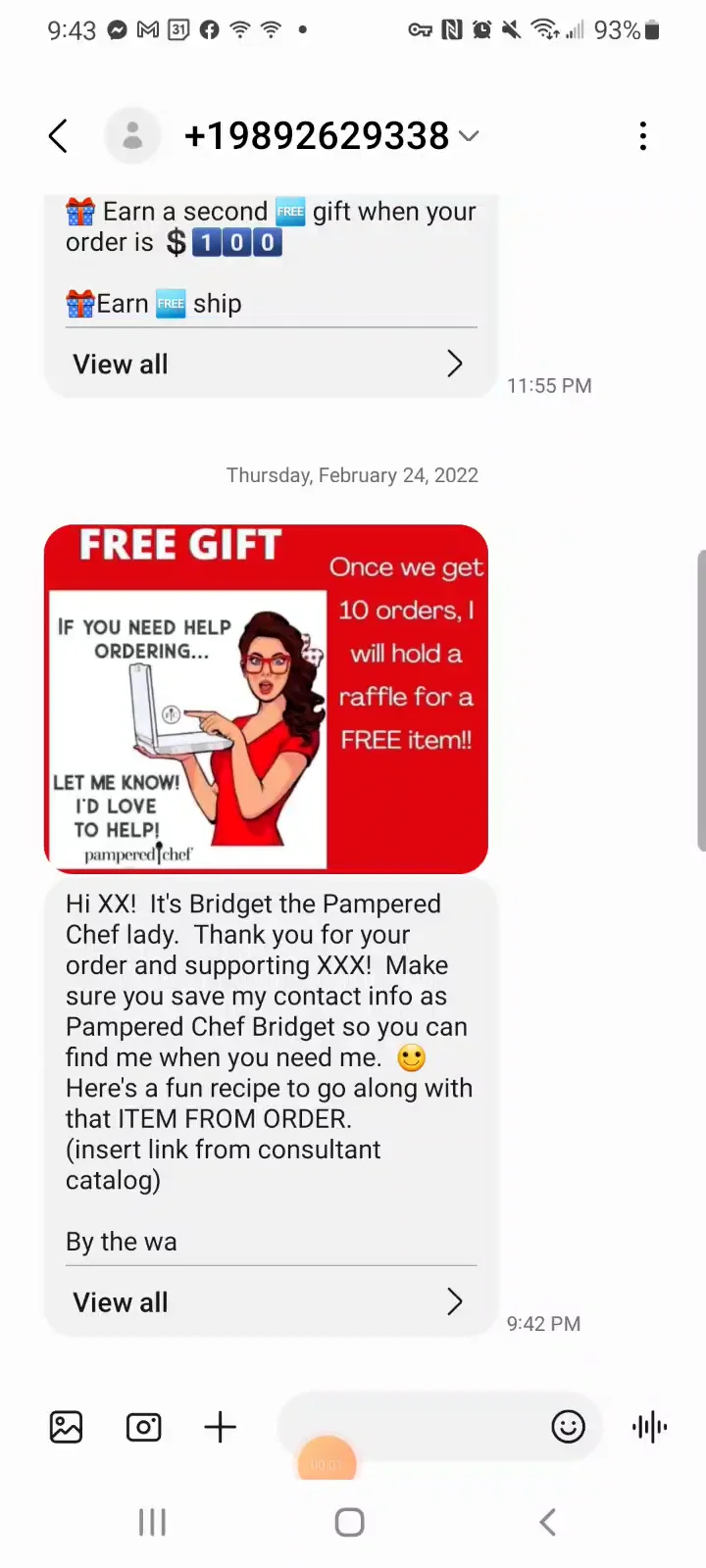Launch the camera to attach a photo

144,1427
